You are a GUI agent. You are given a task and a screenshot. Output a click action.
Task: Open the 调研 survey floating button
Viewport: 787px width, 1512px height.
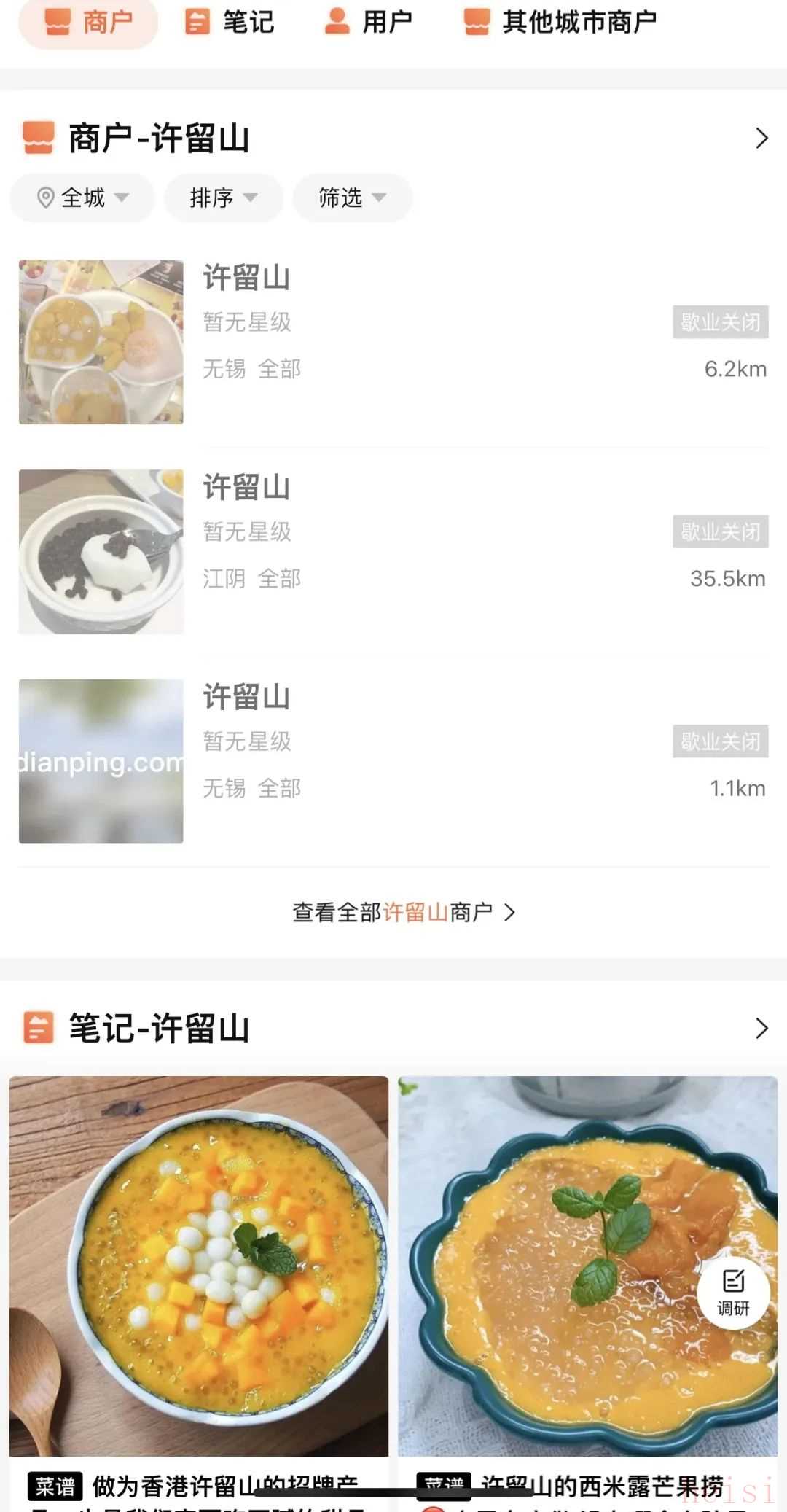coord(733,1293)
